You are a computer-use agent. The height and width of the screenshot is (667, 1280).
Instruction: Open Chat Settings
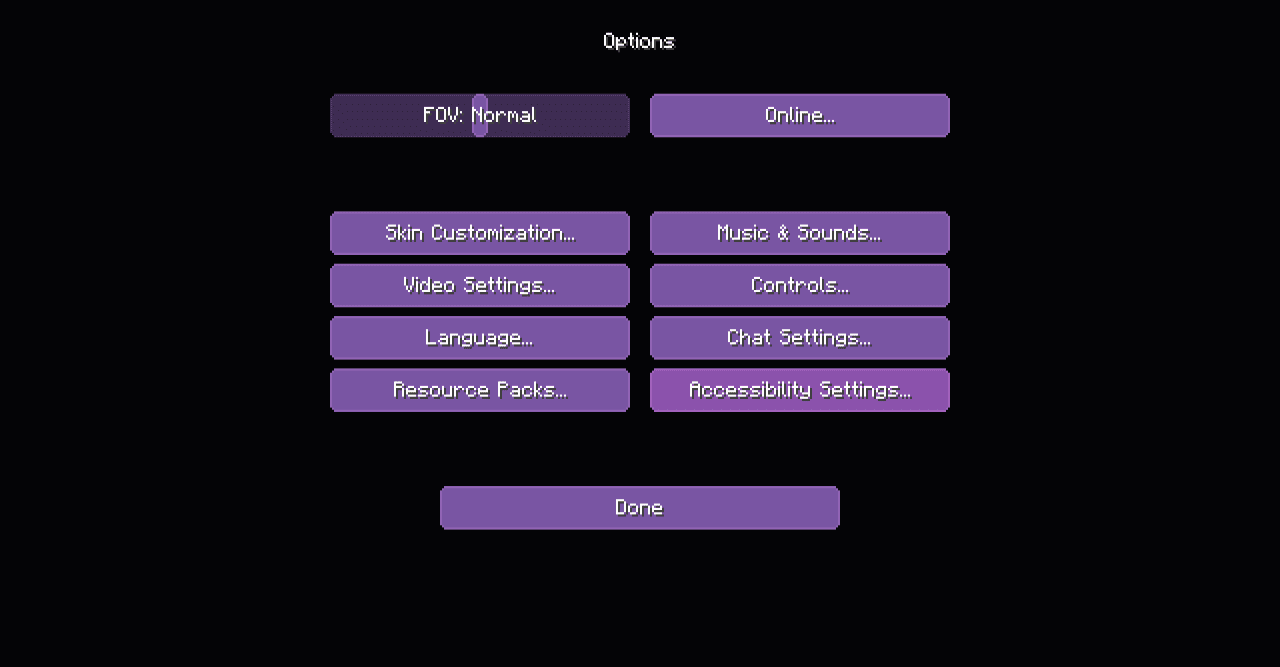799,338
